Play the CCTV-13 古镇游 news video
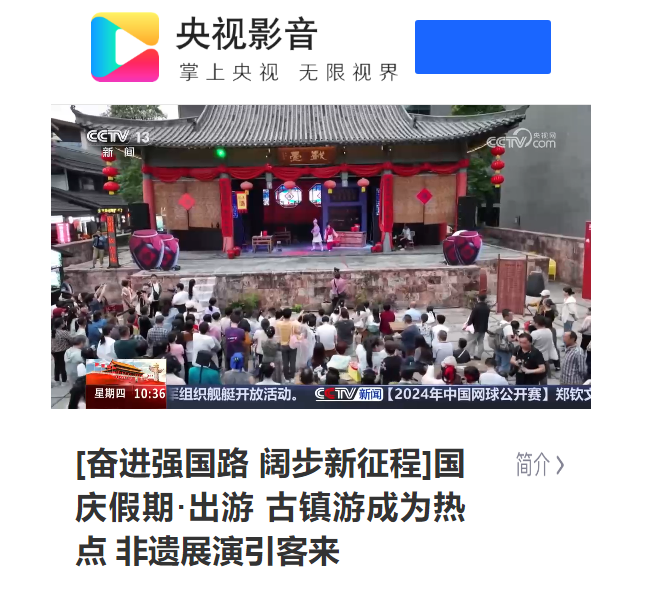The height and width of the screenshot is (593, 652). (320, 256)
